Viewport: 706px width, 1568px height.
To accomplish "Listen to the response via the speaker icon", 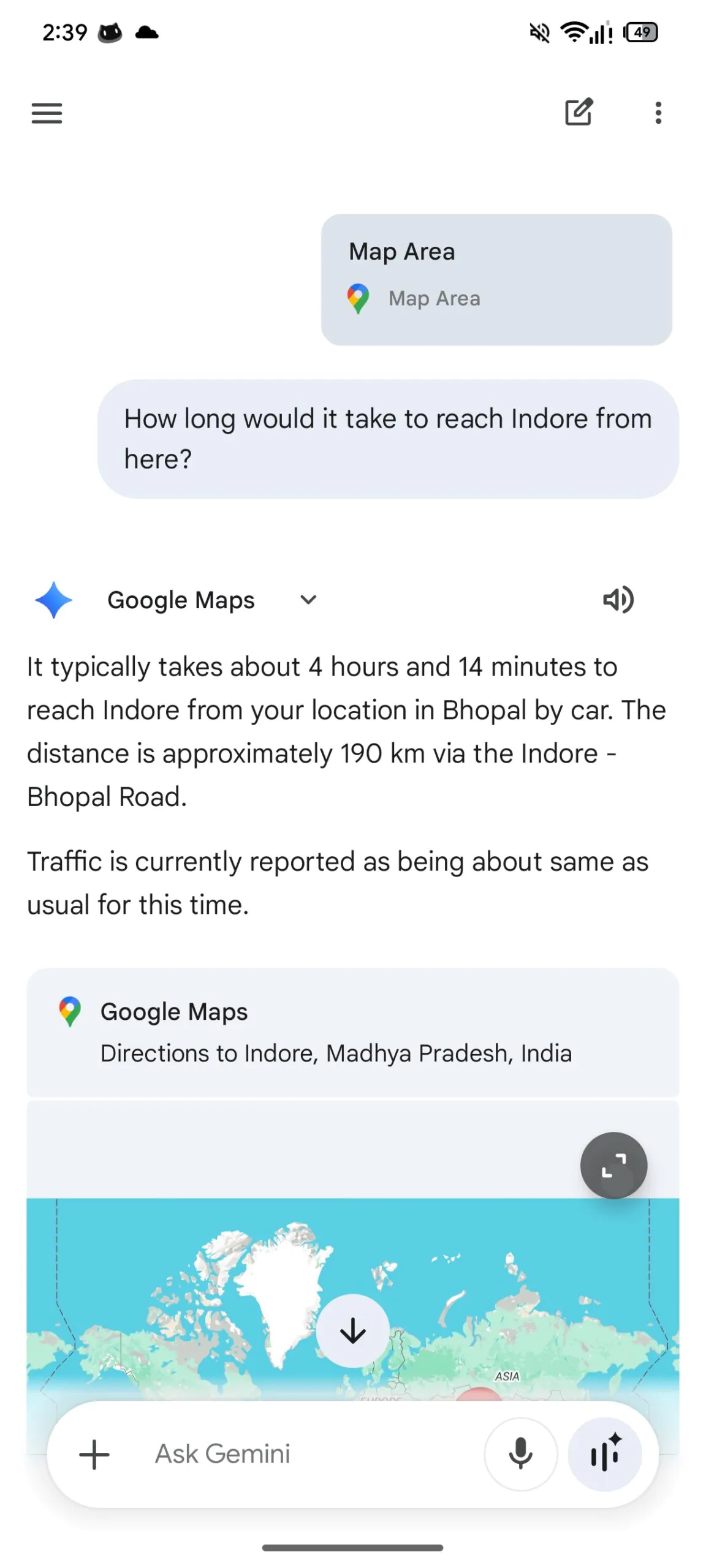I will (618, 600).
